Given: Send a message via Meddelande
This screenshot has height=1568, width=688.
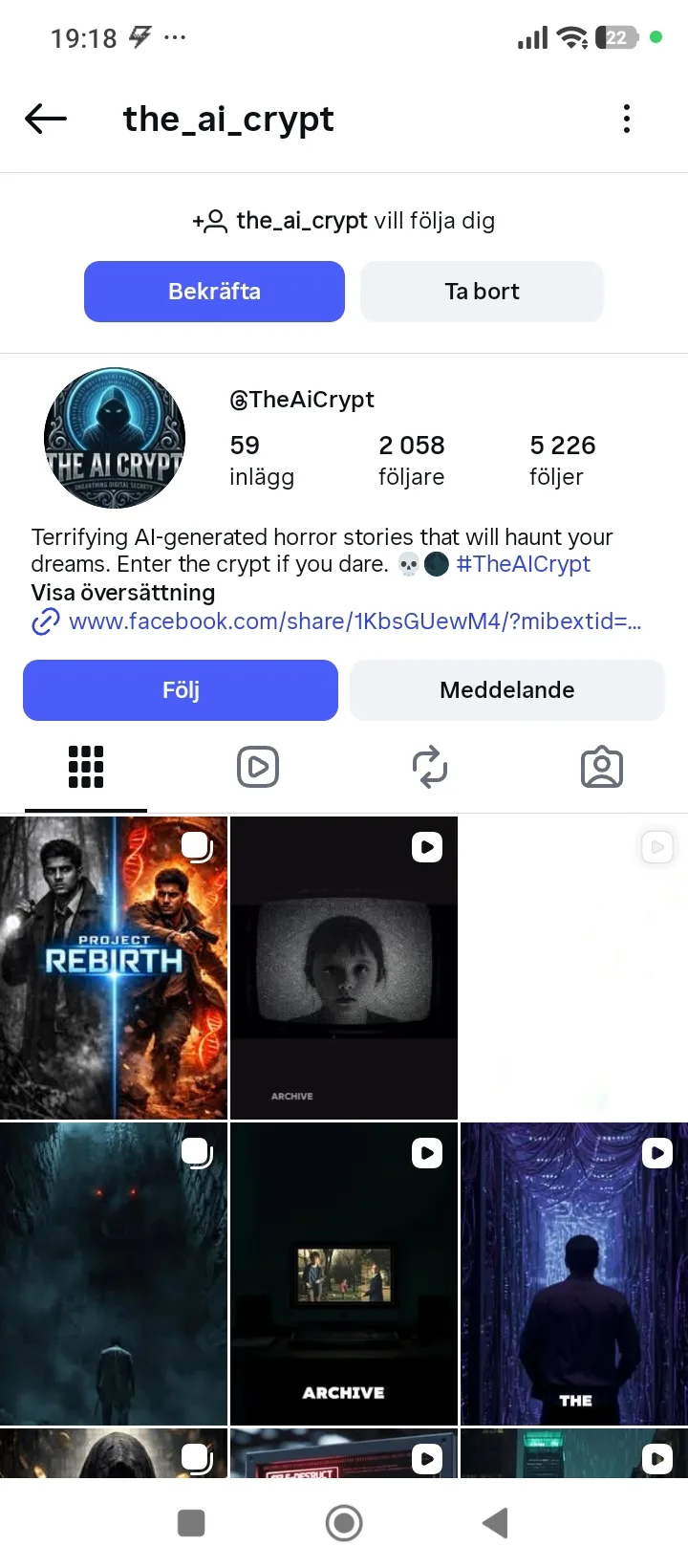Looking at the screenshot, I should click(506, 690).
